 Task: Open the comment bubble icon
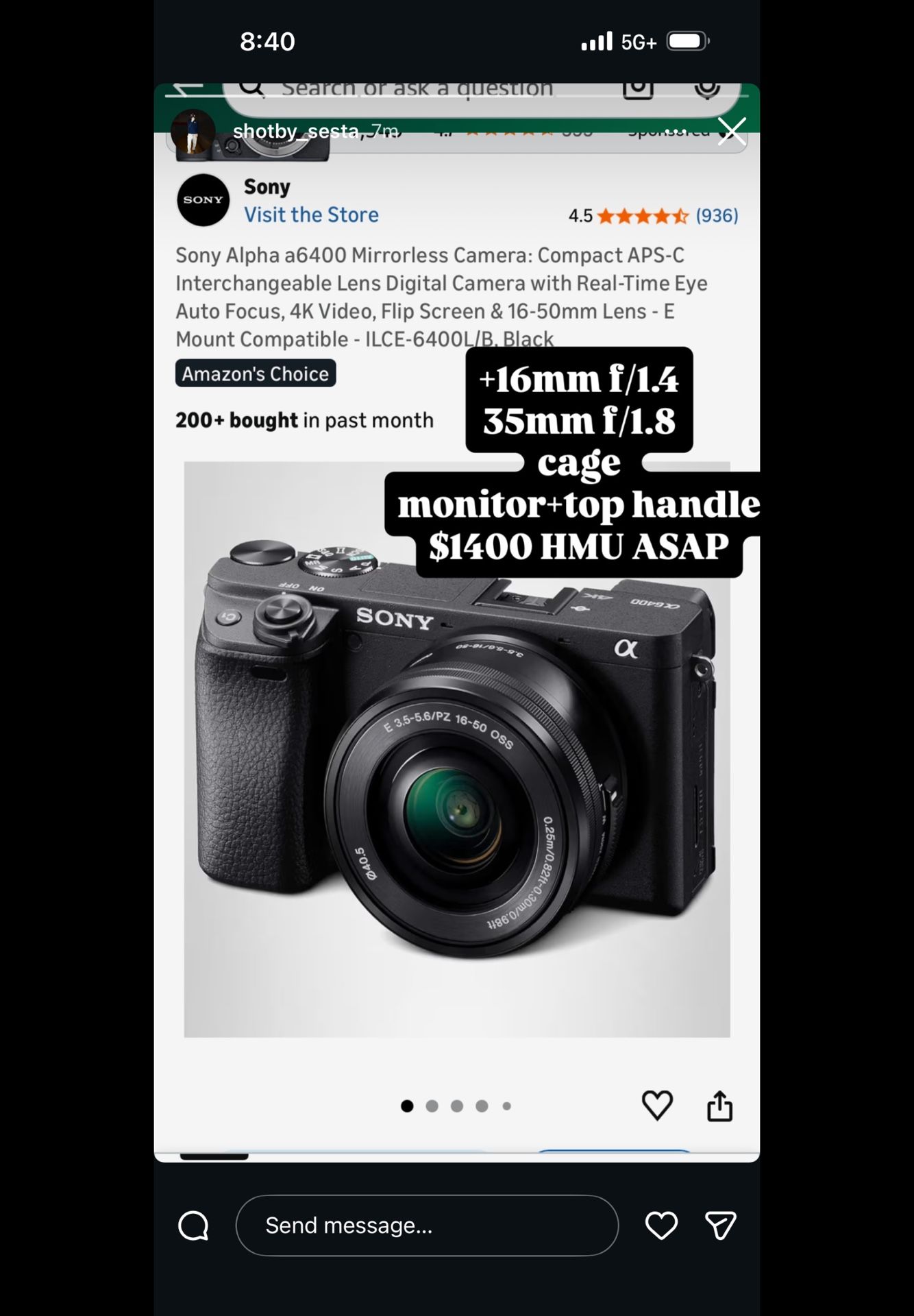click(193, 1225)
